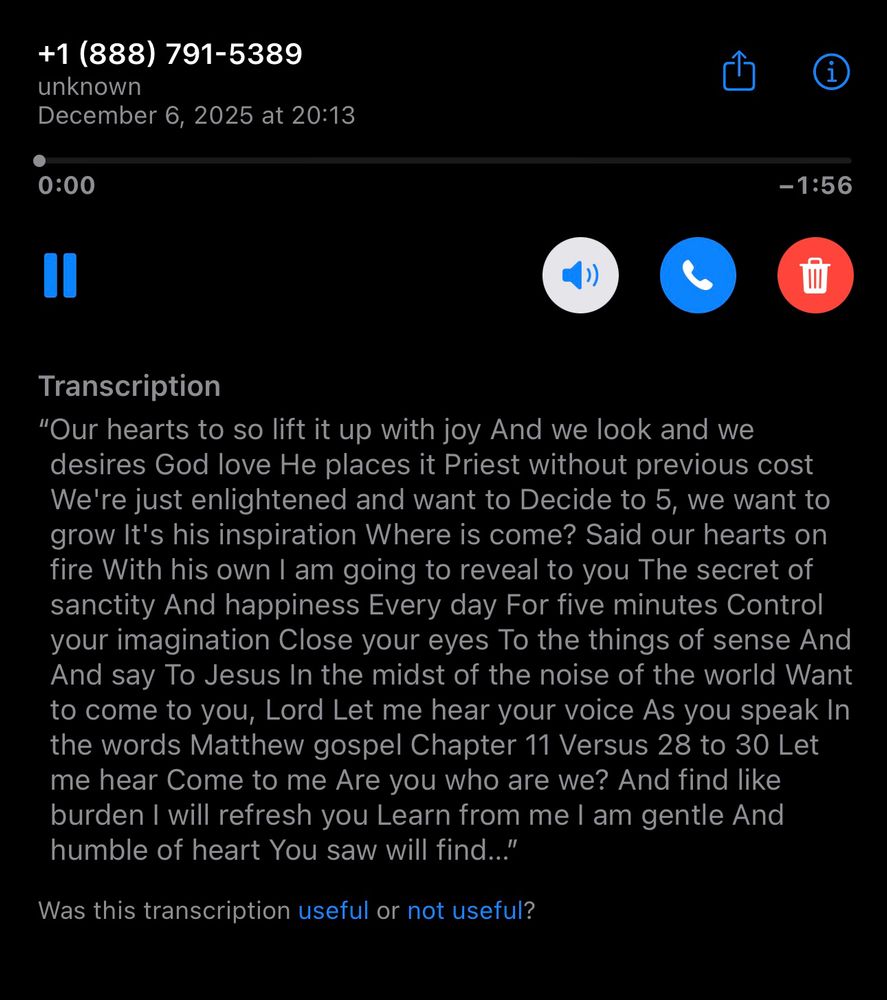This screenshot has height=1000, width=887.
Task: Mark transcription as useful
Action: point(333,911)
